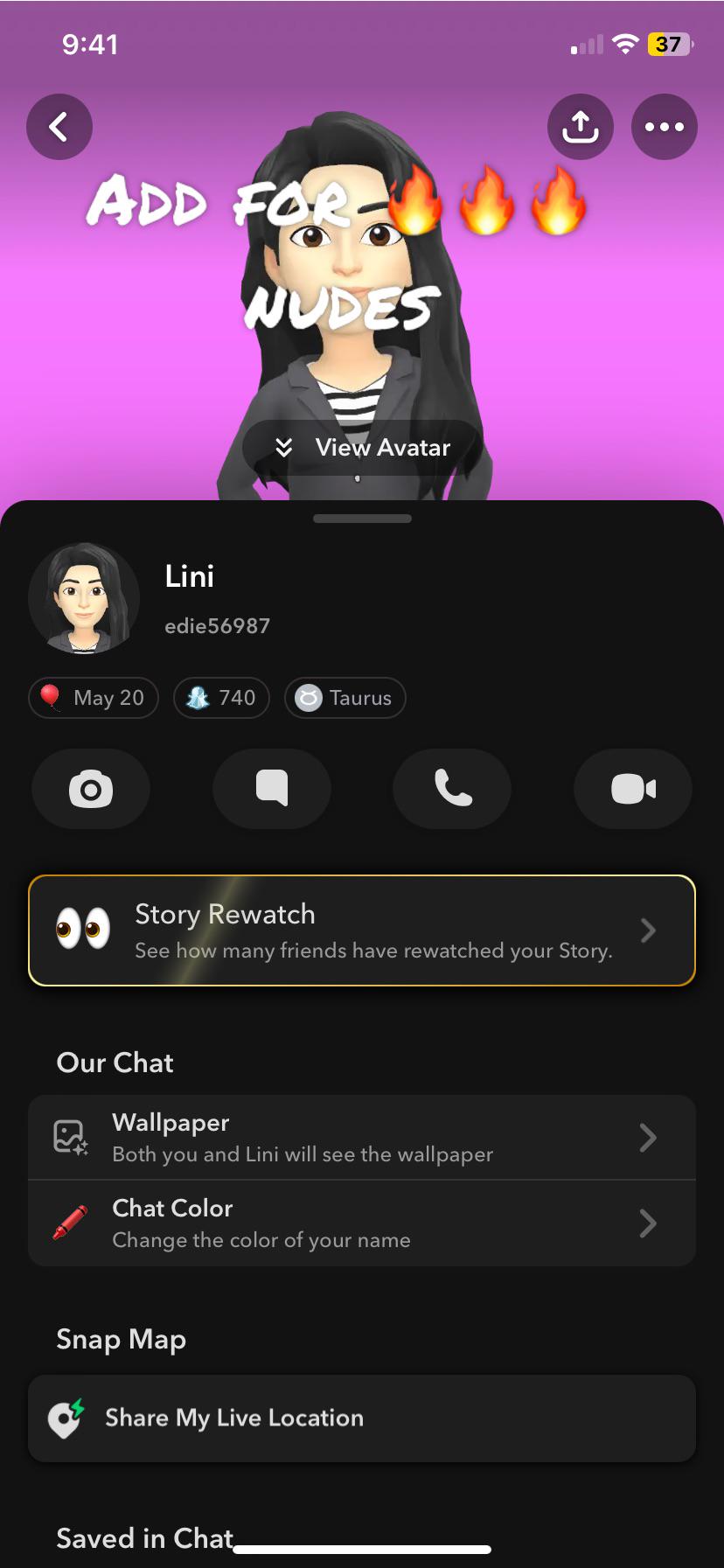Open chat with Lini

[272, 790]
